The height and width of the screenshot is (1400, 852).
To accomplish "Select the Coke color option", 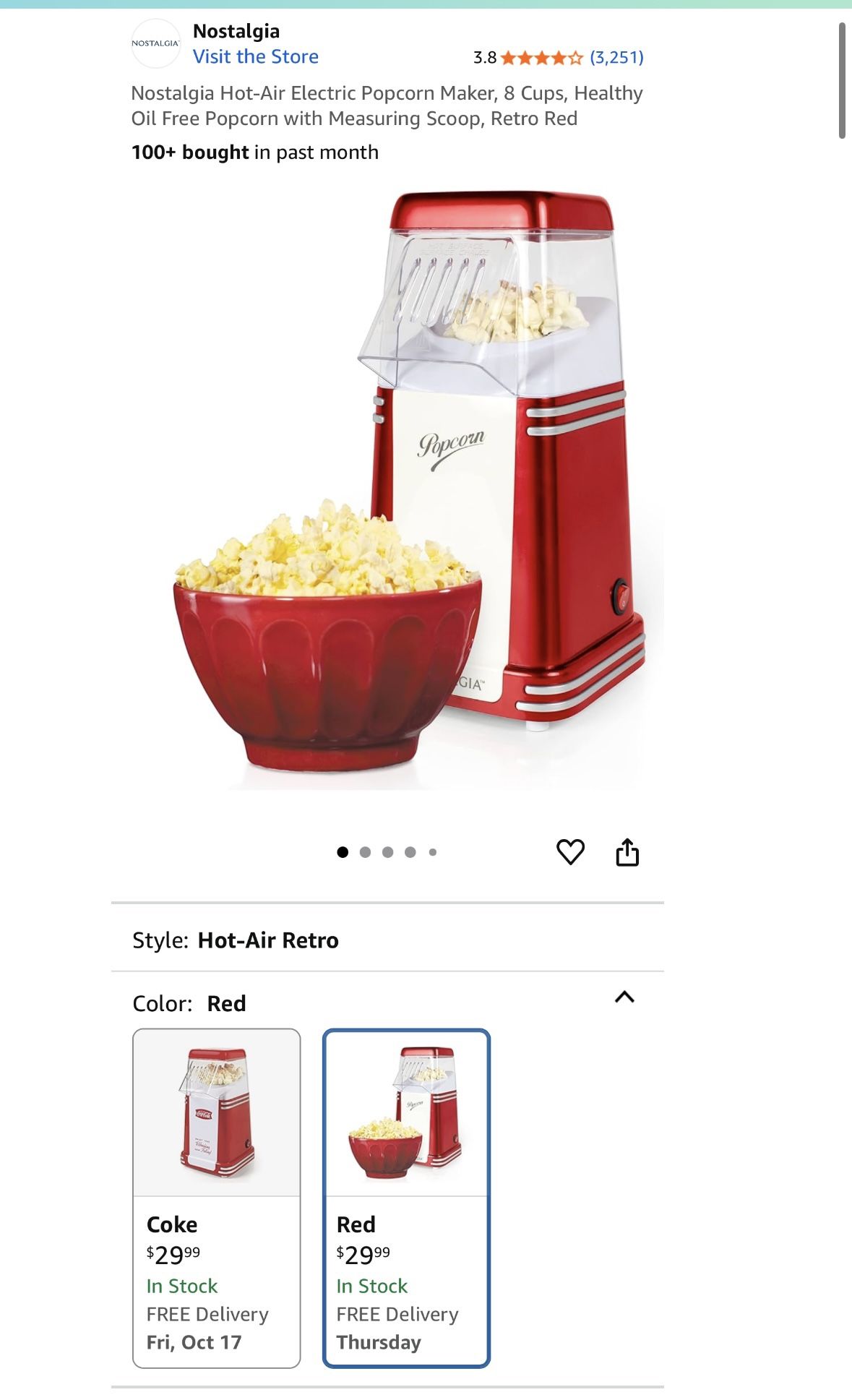I will [216, 1197].
